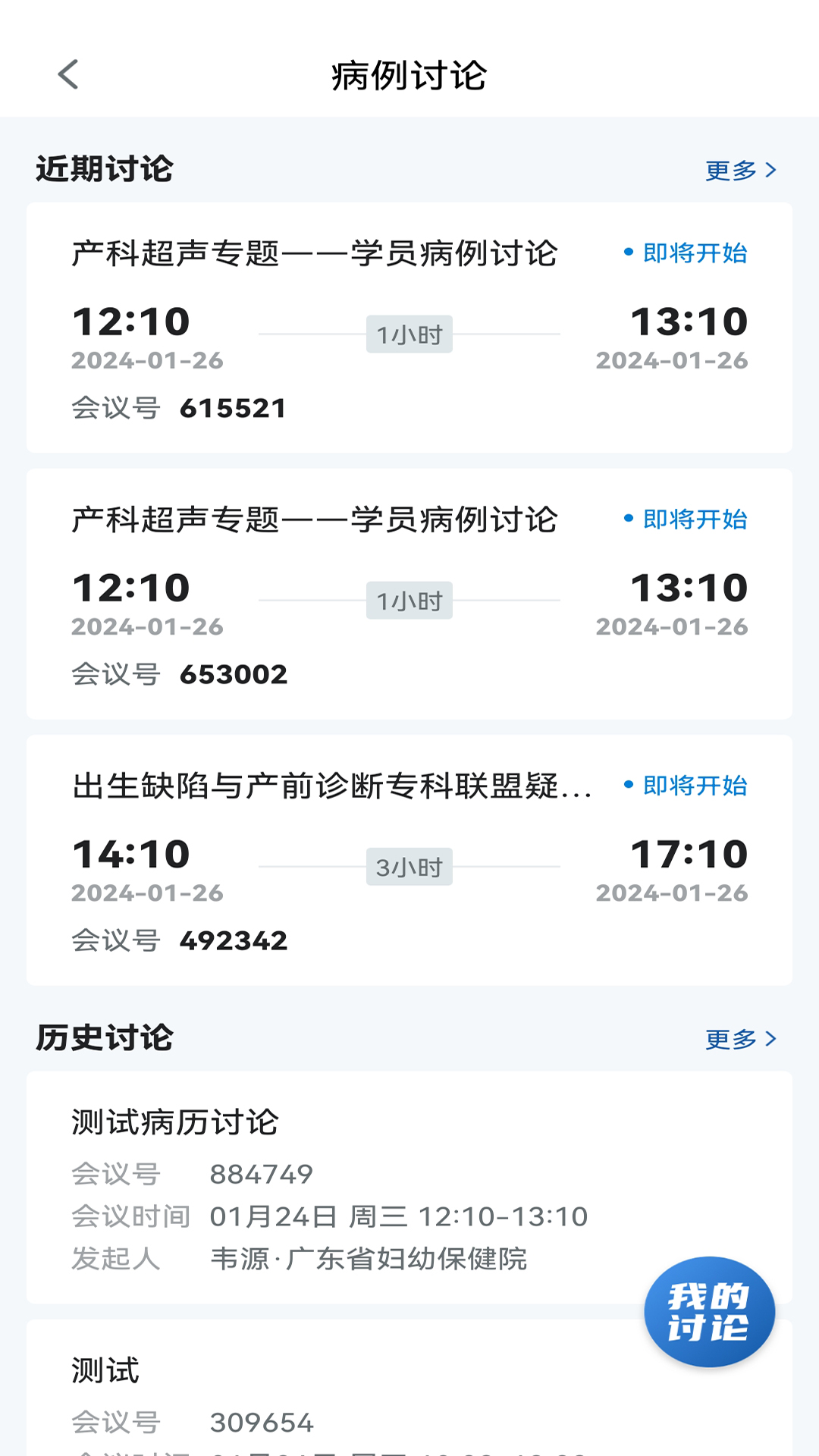The image size is (819, 1456).
Task: Tap the 3小时 duration indicator line
Action: pyautogui.click(x=409, y=867)
